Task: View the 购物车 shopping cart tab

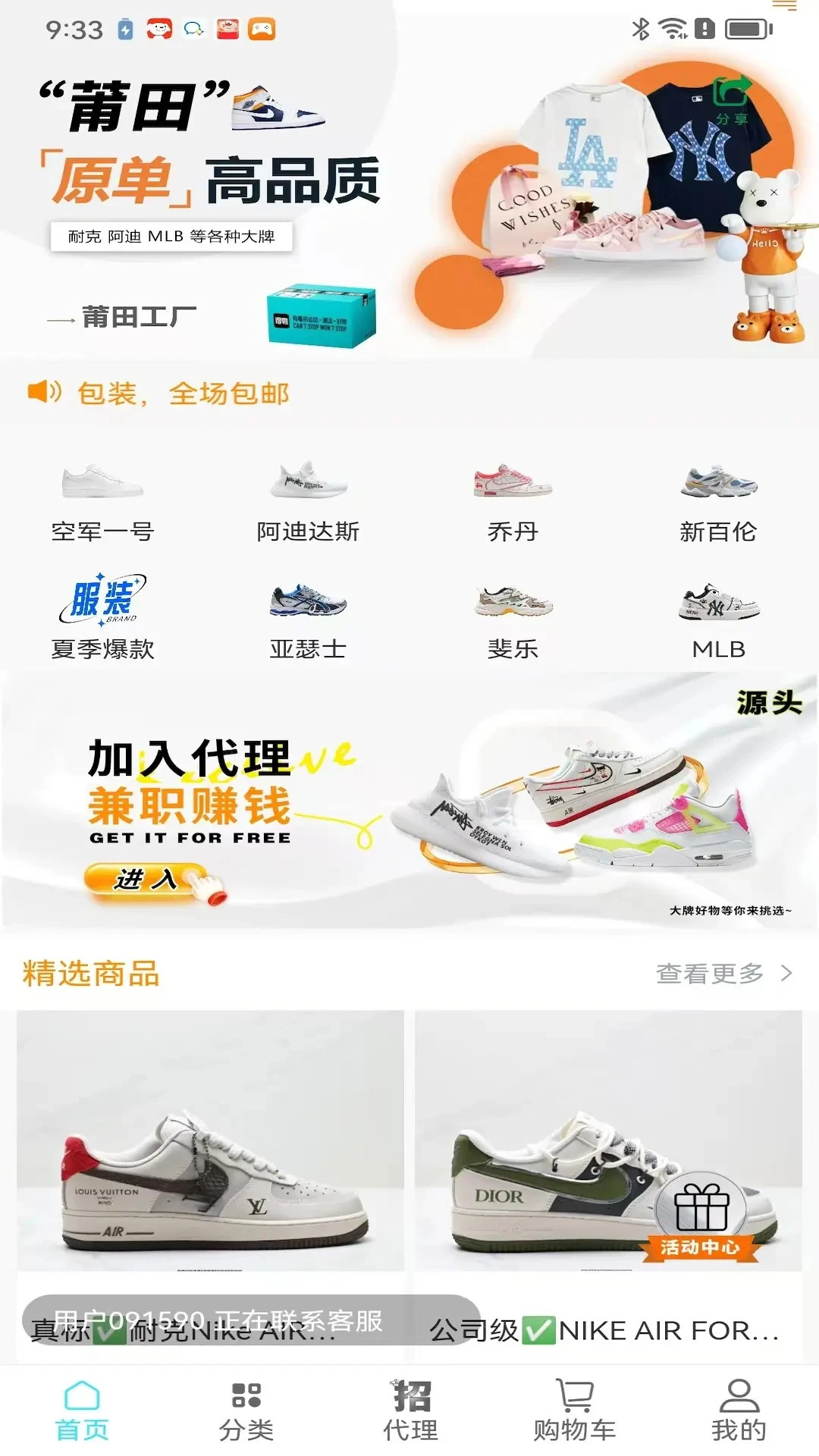Action: (574, 1410)
